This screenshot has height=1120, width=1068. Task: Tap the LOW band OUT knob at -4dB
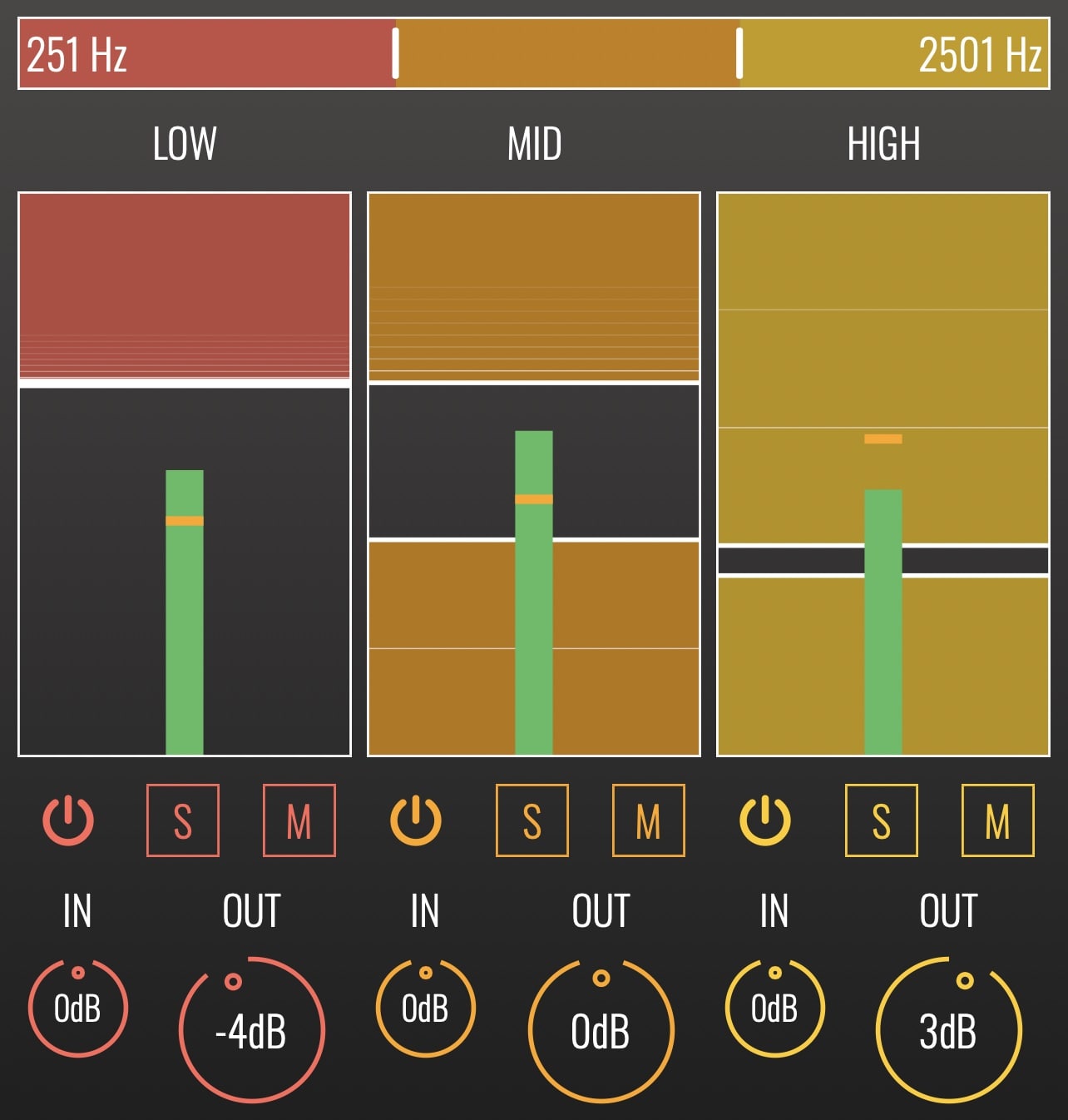251,1031
